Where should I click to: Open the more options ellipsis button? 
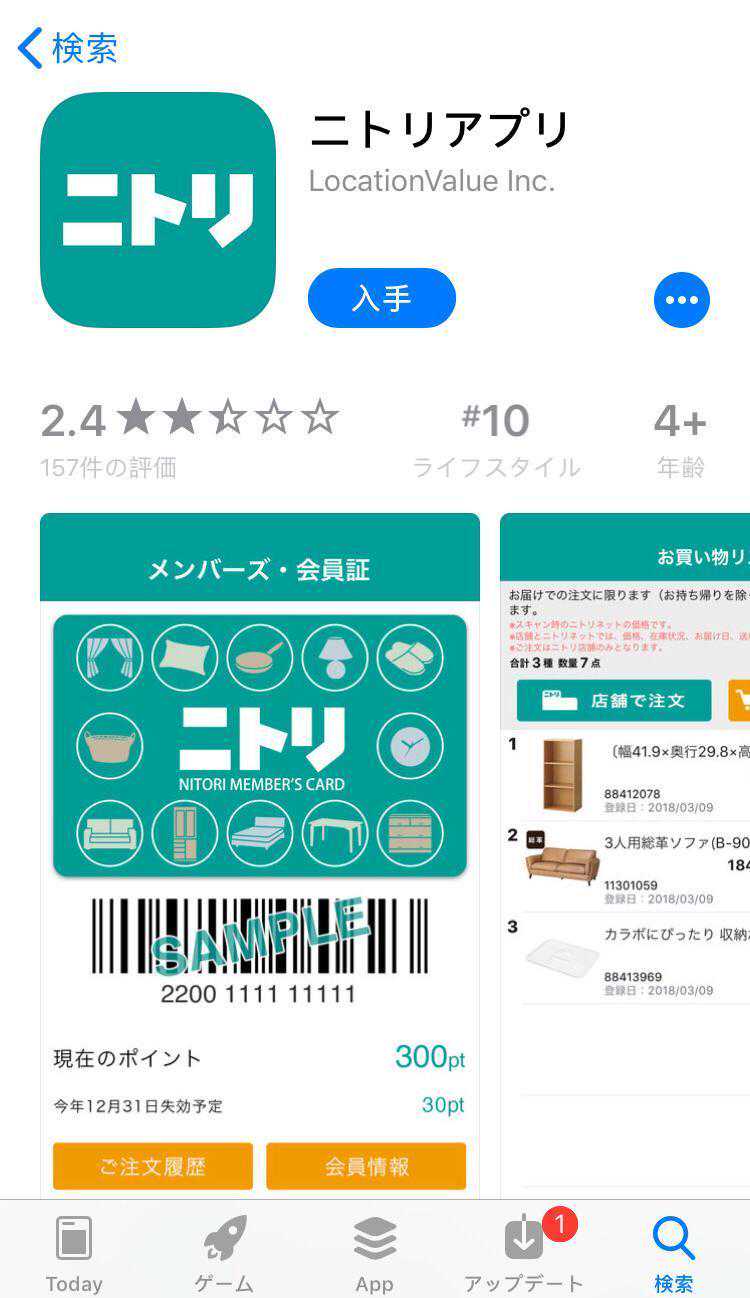pyautogui.click(x=681, y=299)
